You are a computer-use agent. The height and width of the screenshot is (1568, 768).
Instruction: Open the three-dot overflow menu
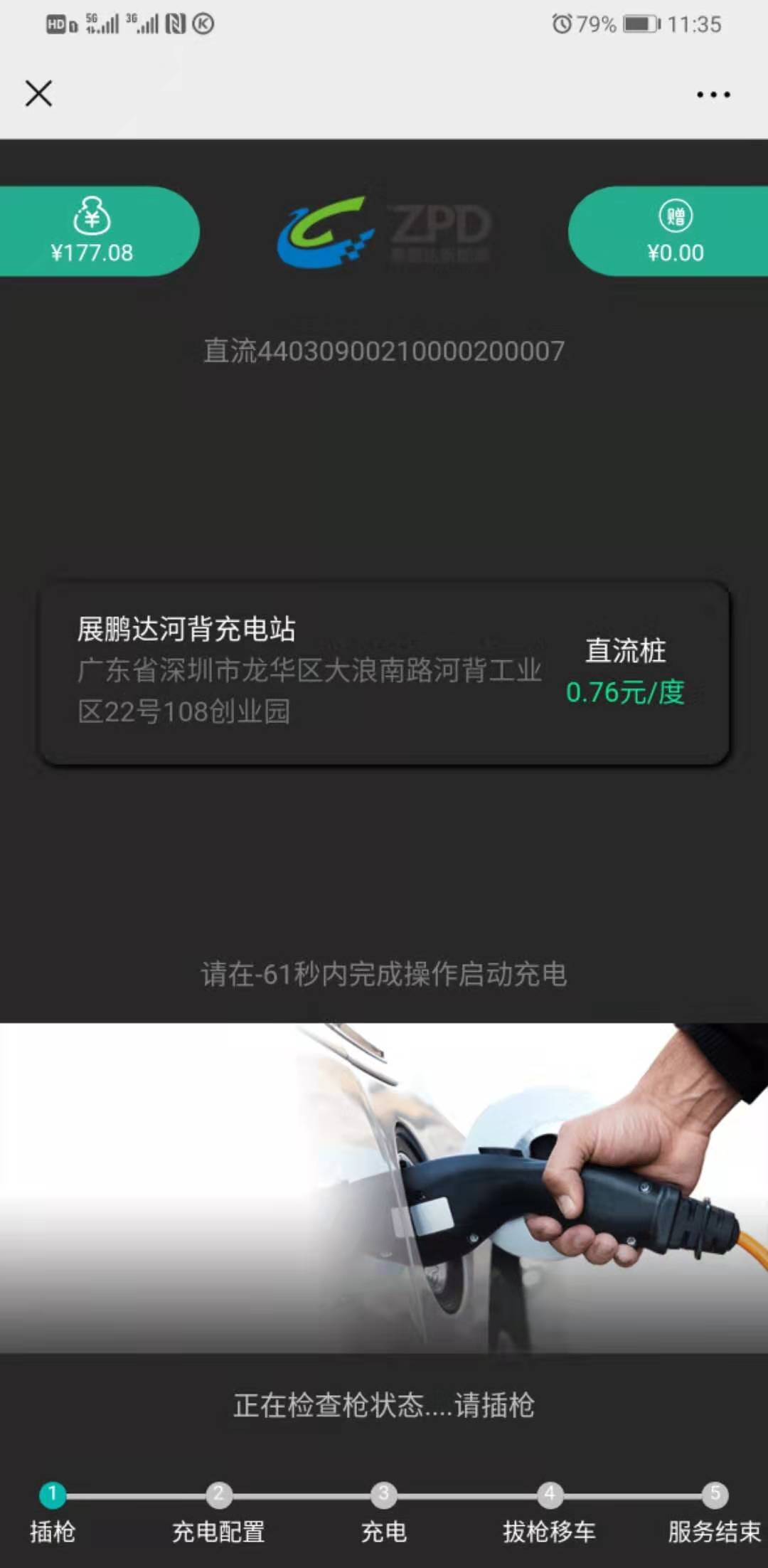[x=713, y=94]
